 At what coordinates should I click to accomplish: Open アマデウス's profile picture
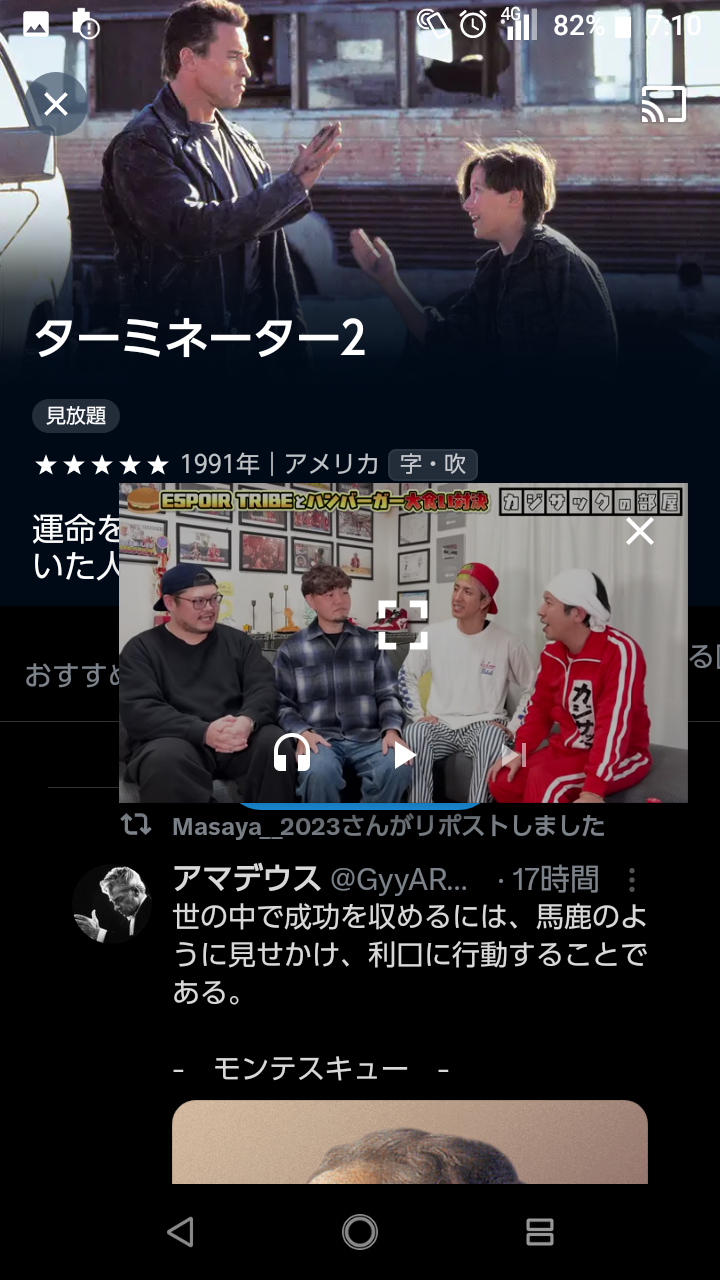(x=111, y=904)
